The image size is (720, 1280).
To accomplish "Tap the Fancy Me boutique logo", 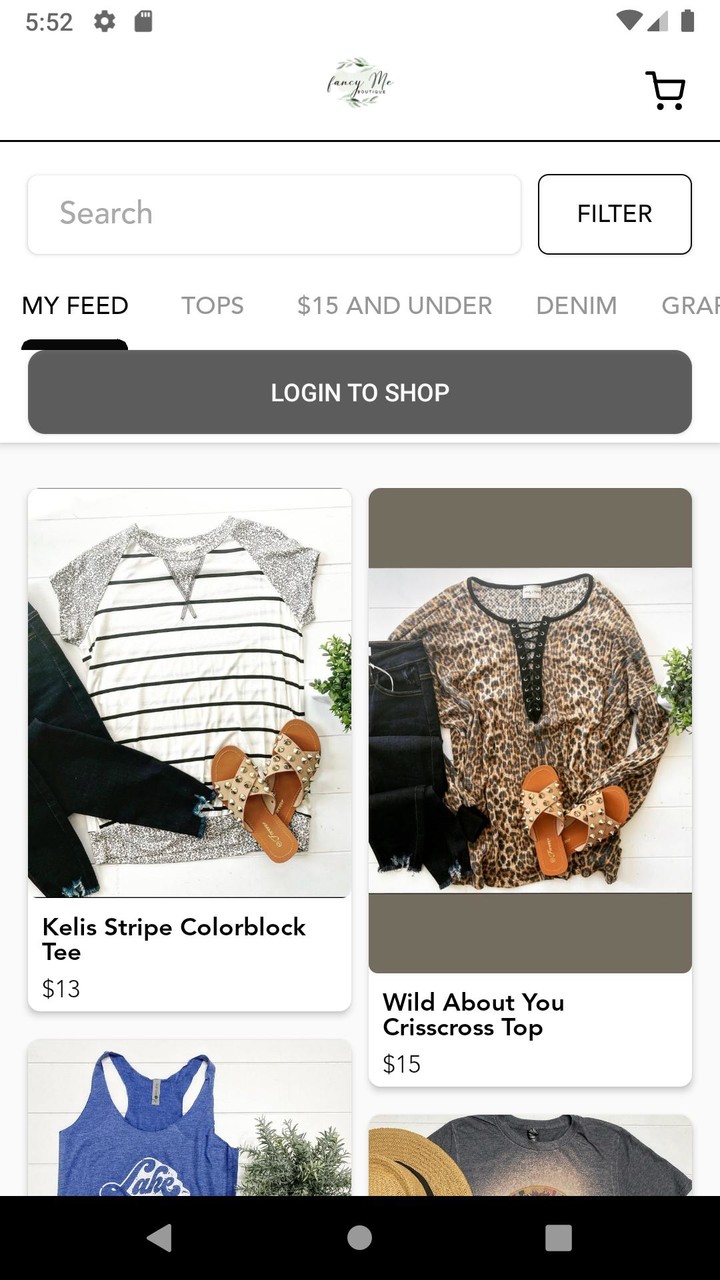I will 359,85.
